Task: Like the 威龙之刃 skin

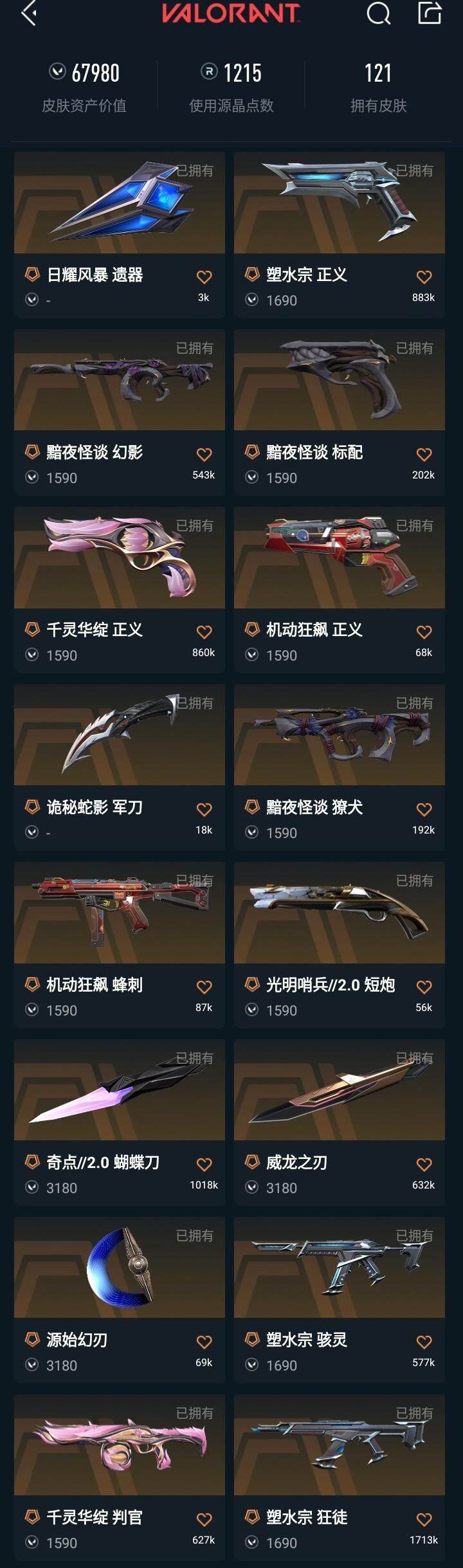Action: 424,1165
